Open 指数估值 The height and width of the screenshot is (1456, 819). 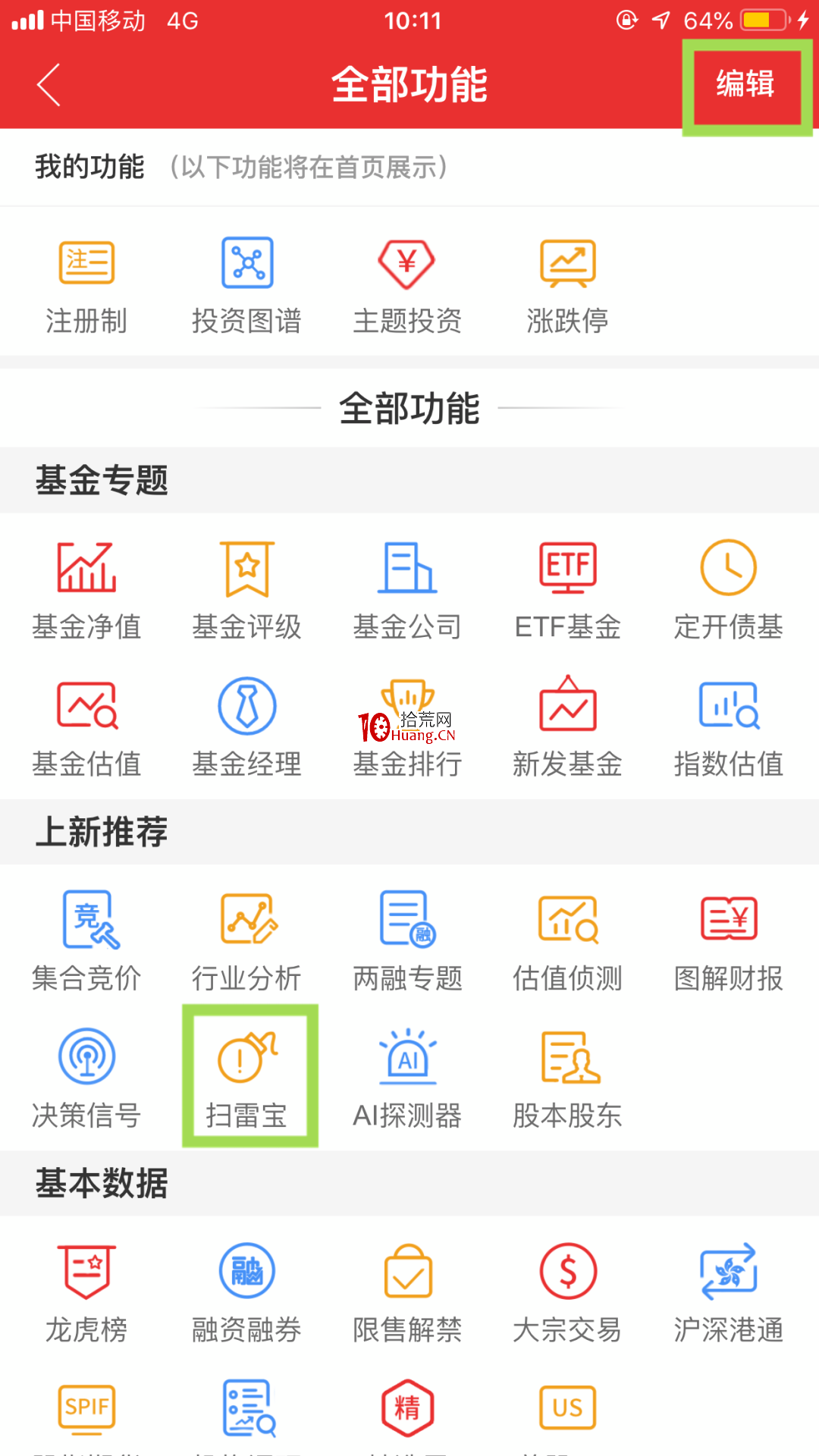tap(728, 728)
